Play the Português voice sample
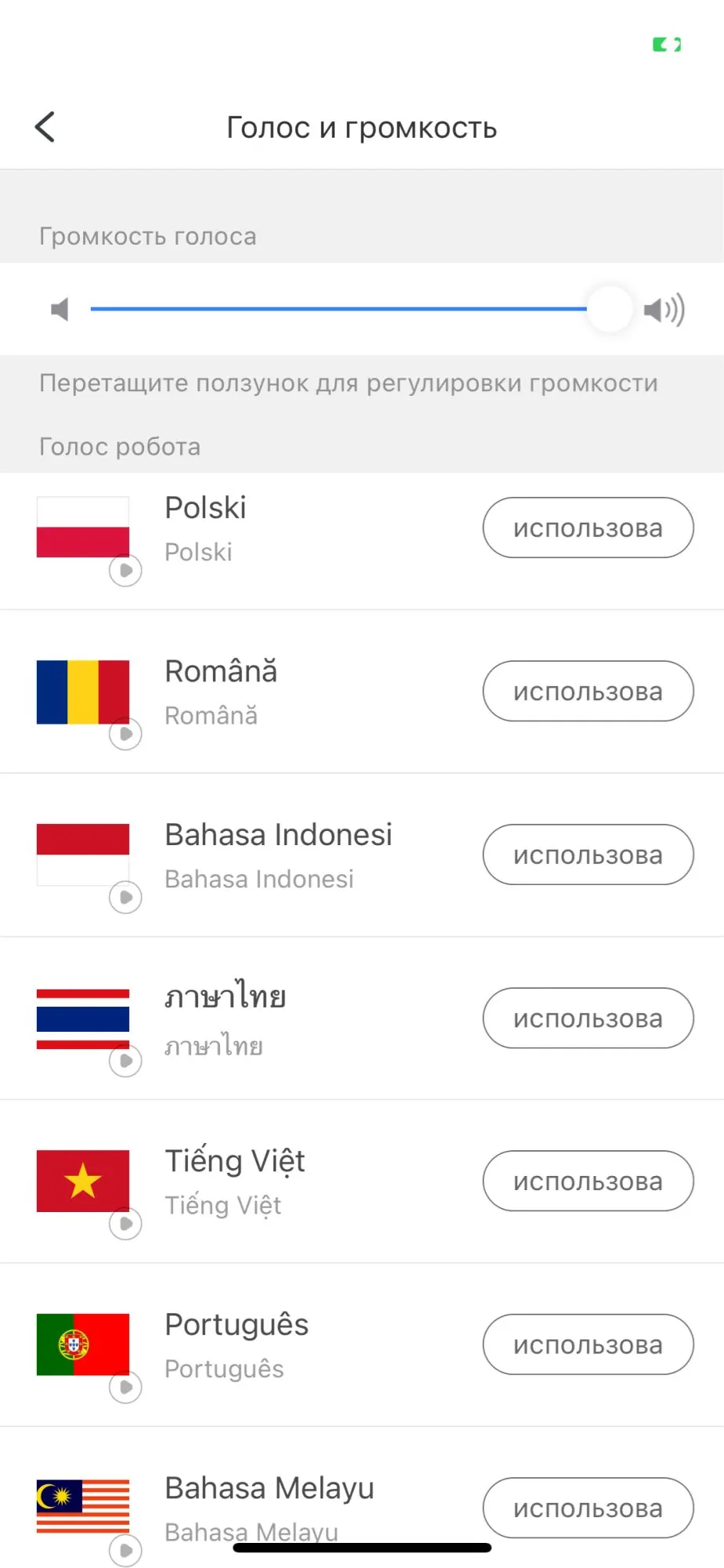The width and height of the screenshot is (724, 1568). (125, 1388)
